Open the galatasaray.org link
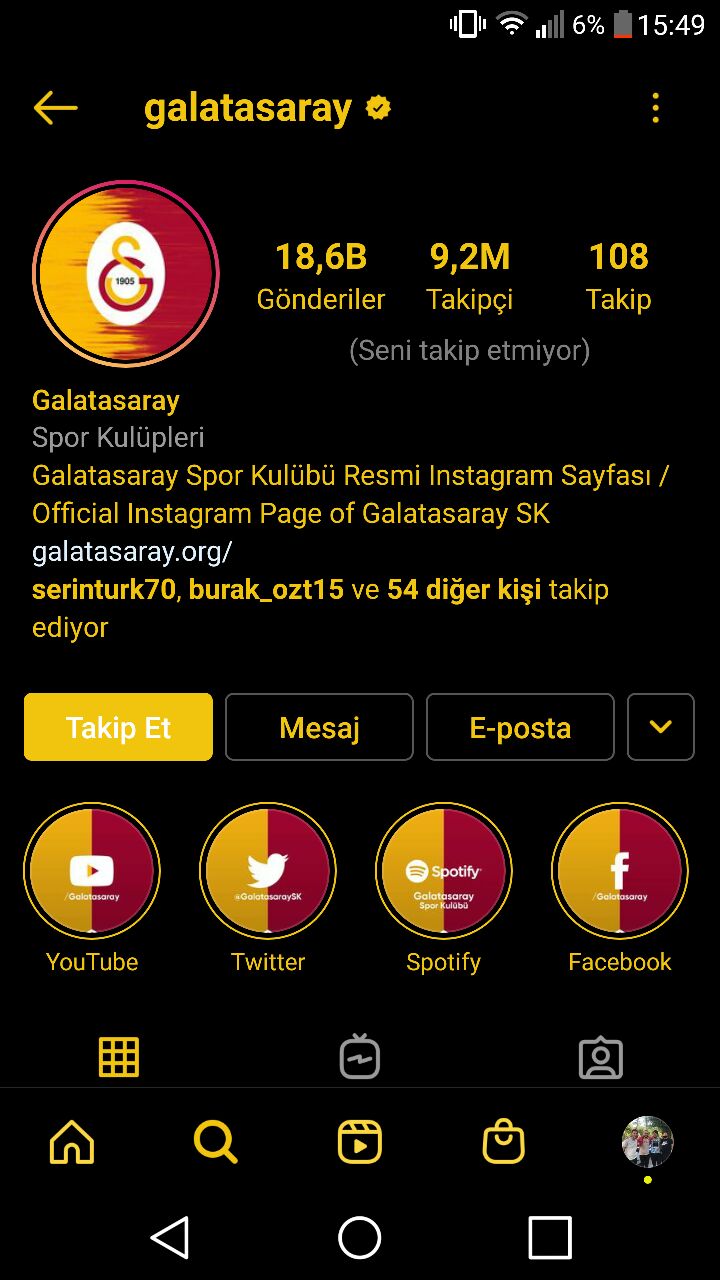This screenshot has width=720, height=1280. point(130,551)
